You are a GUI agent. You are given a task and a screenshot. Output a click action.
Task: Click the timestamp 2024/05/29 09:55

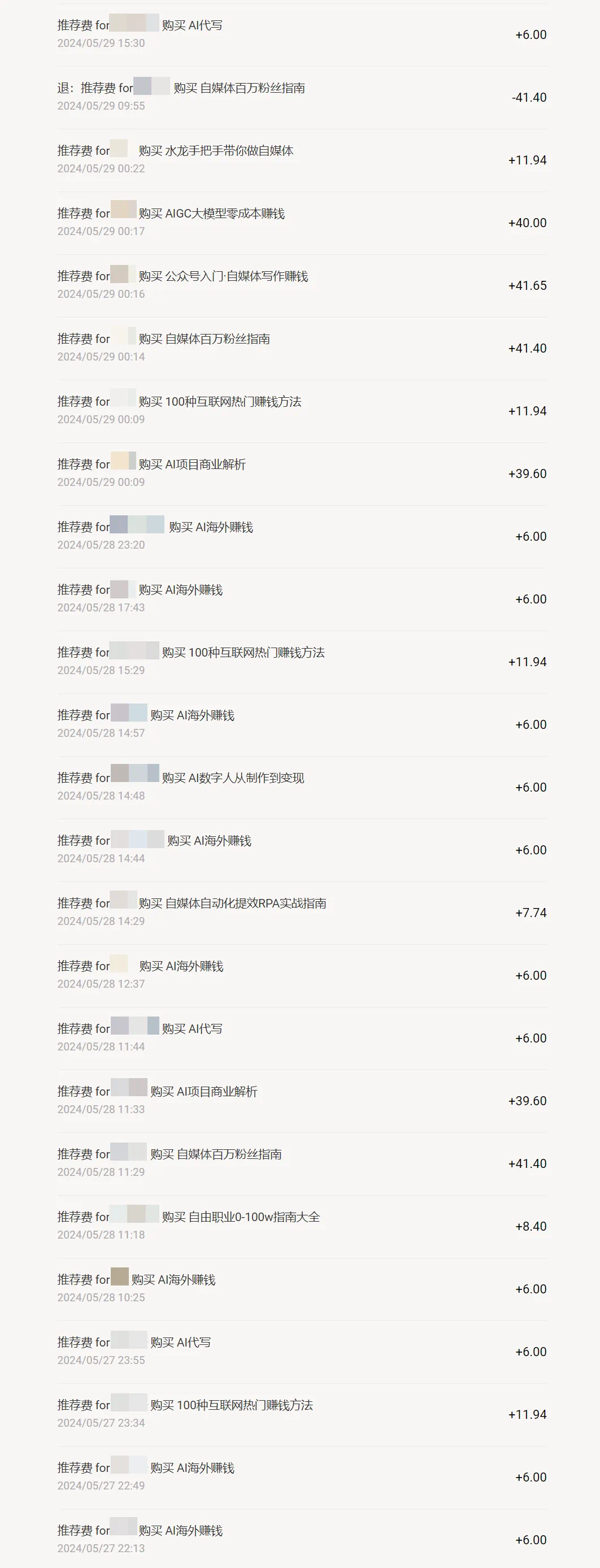coord(101,106)
